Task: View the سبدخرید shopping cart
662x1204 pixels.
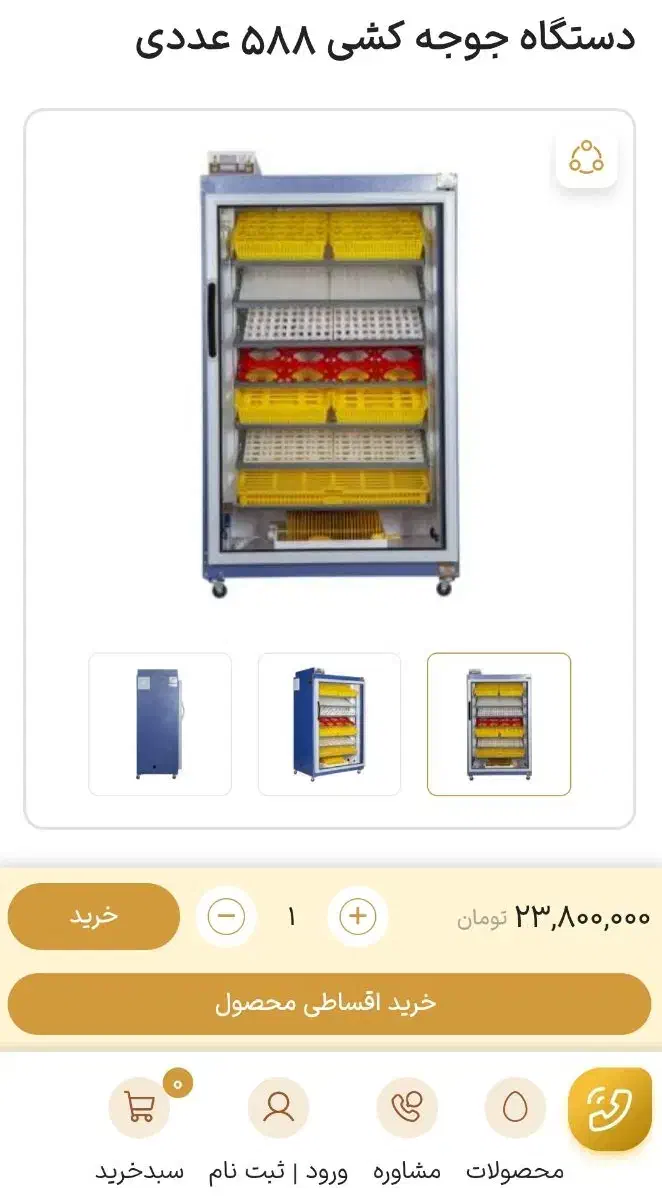Action: [x=140, y=1129]
